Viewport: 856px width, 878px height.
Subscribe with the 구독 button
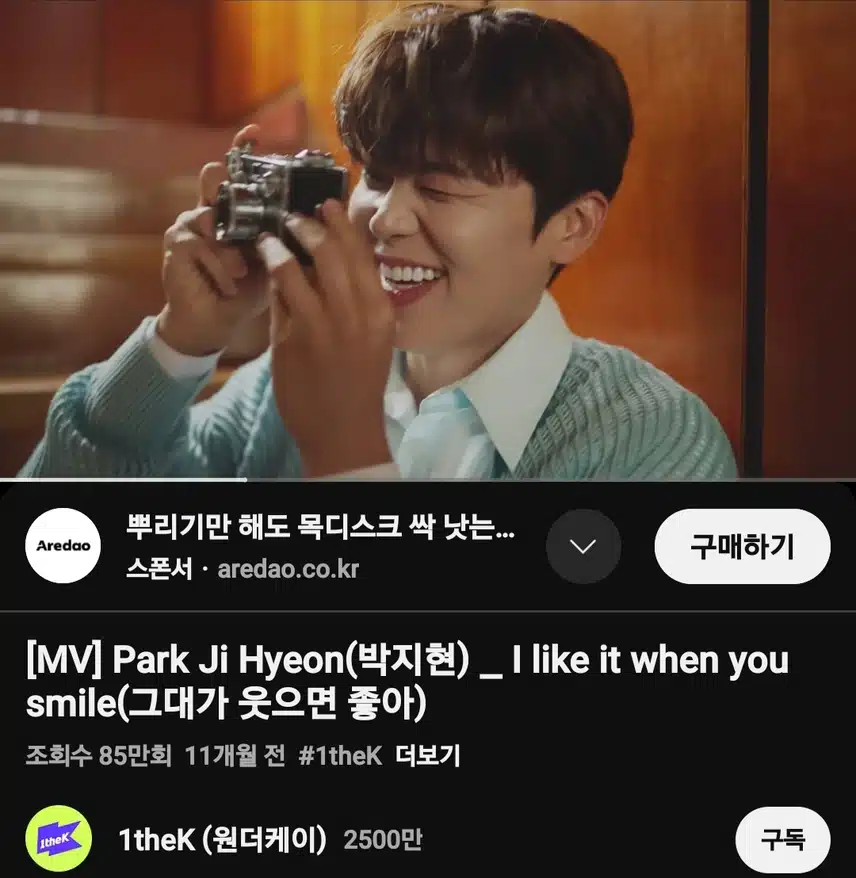(782, 840)
